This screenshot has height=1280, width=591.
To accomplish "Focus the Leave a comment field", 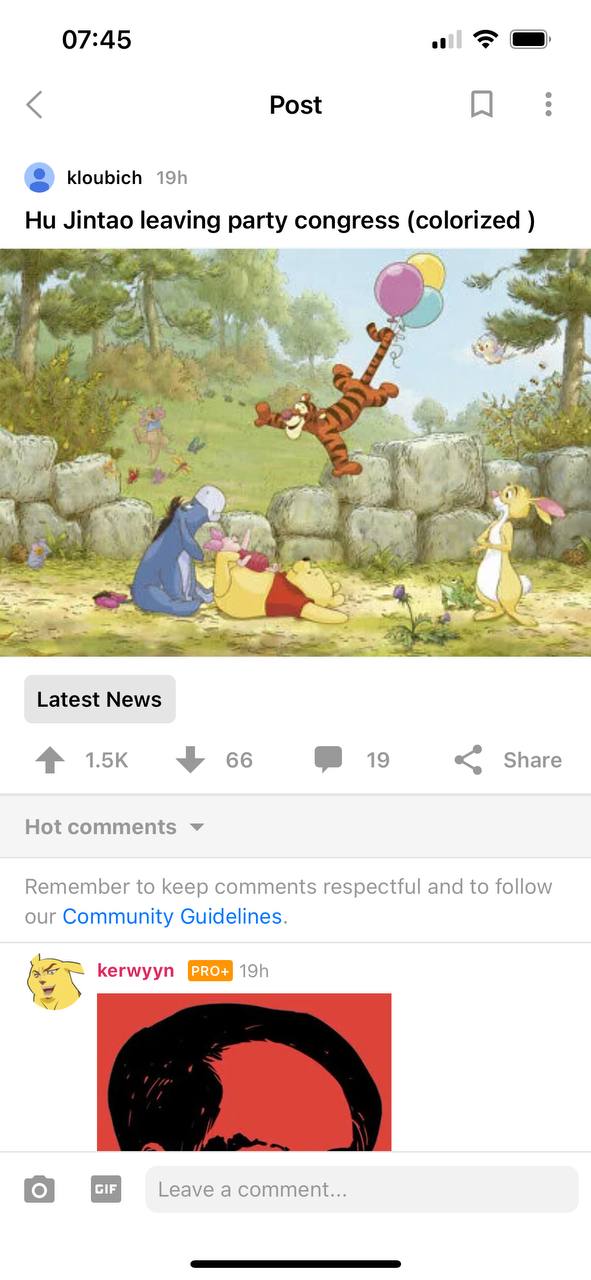I will tap(362, 1189).
